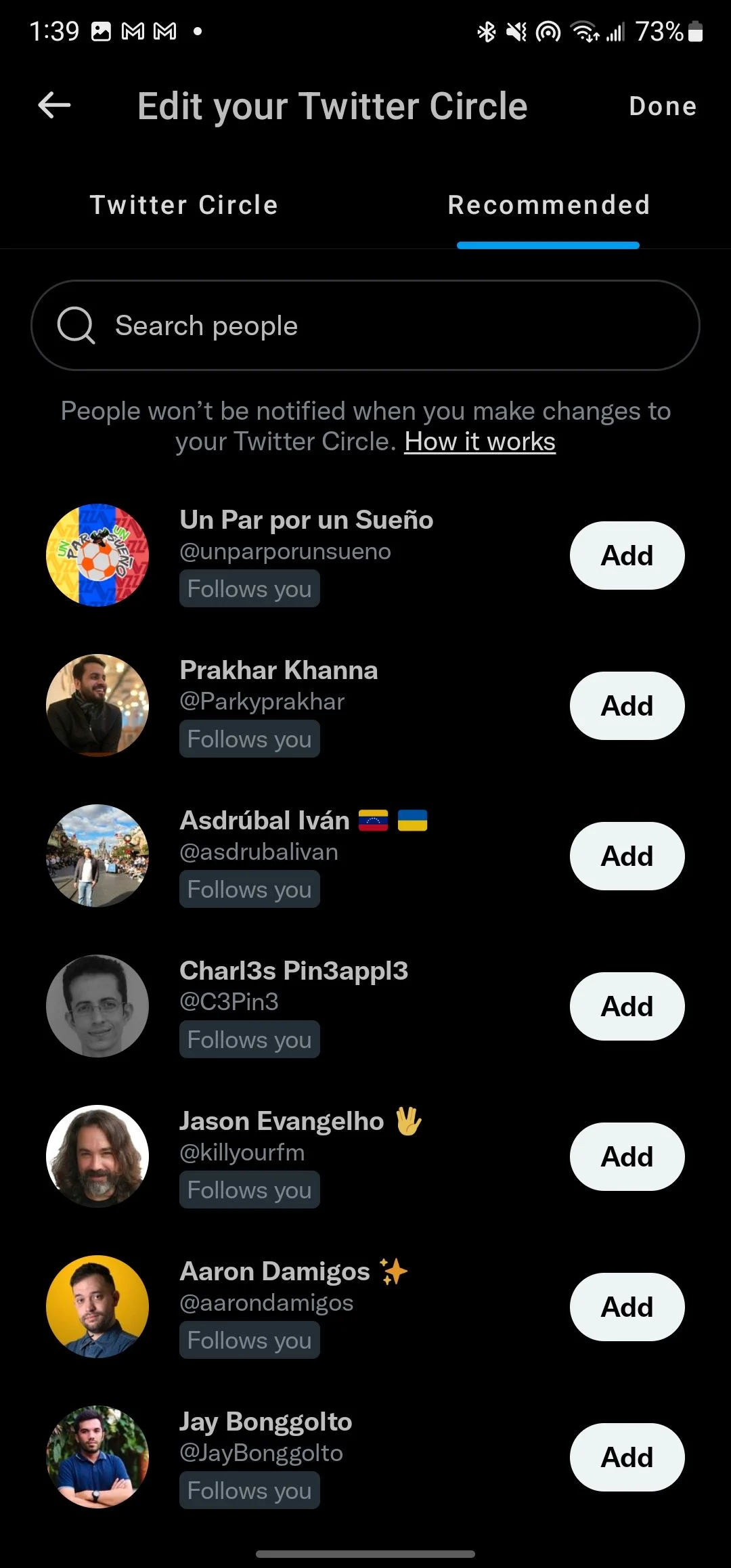
Task: Open the How it works link
Action: point(480,442)
